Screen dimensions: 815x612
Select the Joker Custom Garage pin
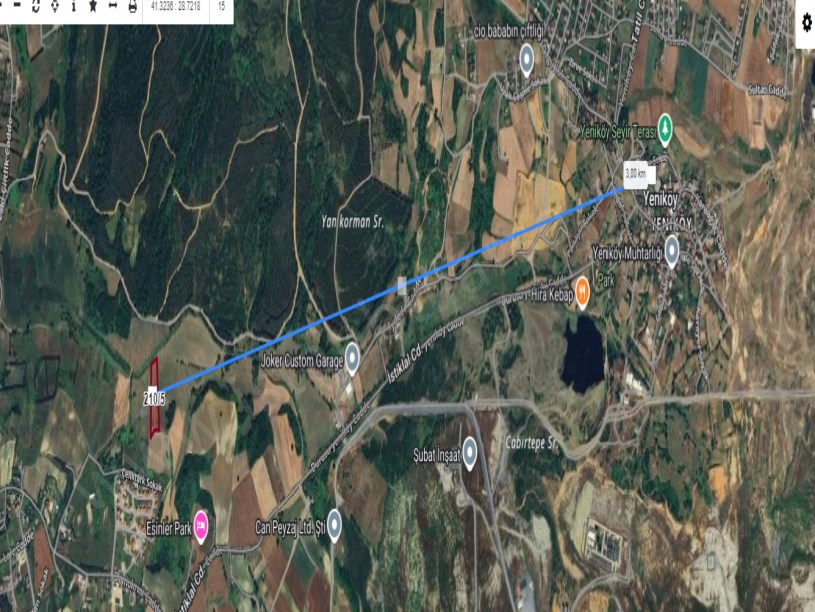(352, 362)
